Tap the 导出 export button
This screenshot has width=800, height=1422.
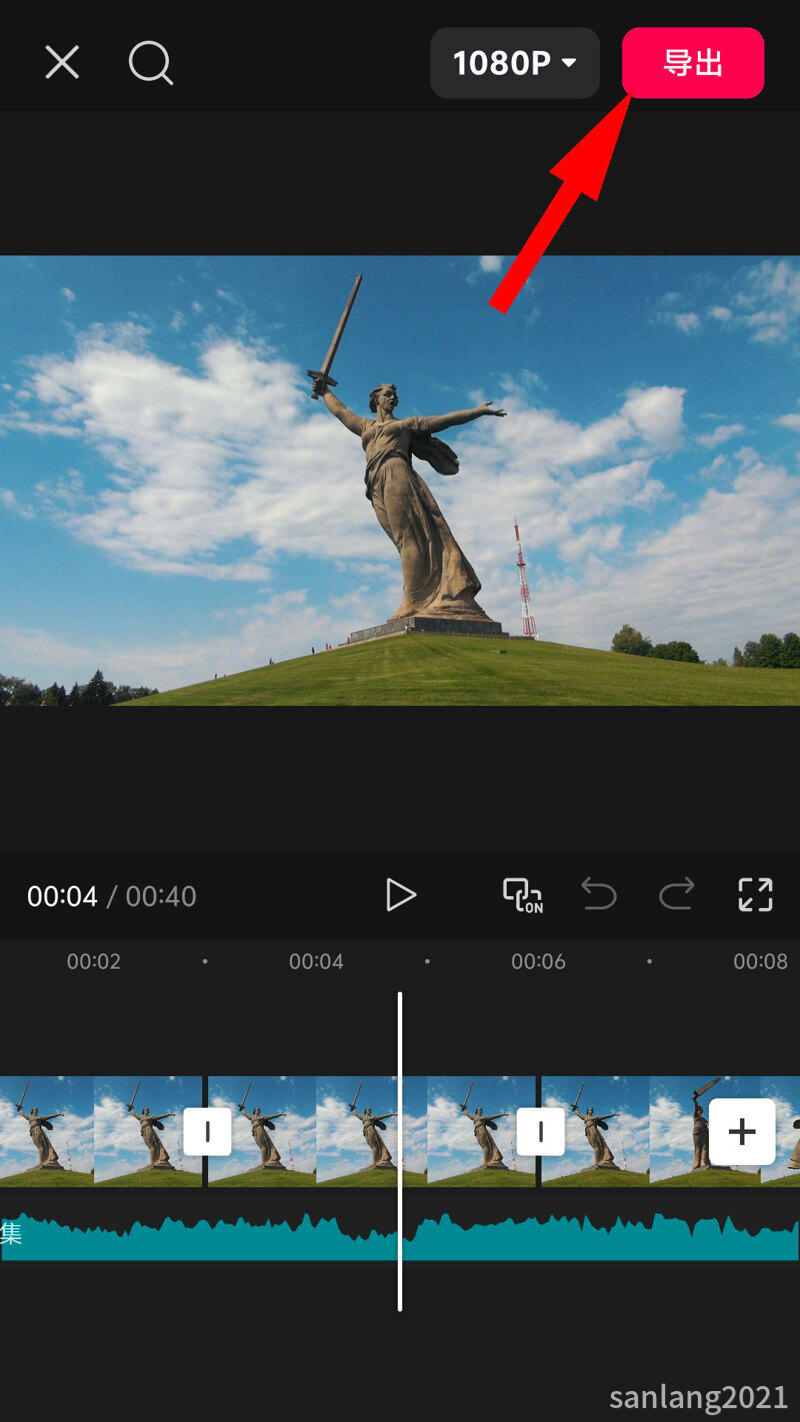pos(693,63)
